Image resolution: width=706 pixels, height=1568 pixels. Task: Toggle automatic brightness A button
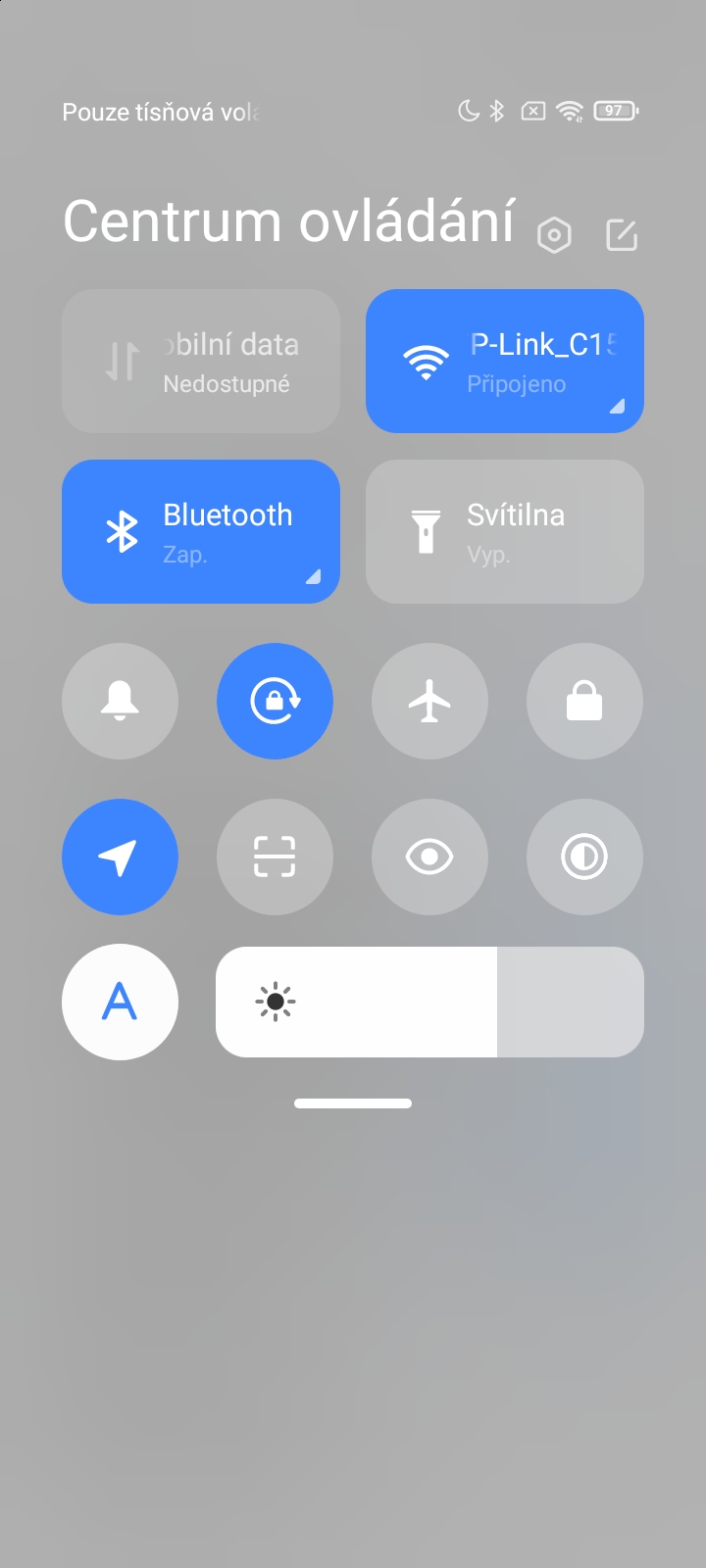tap(120, 1002)
